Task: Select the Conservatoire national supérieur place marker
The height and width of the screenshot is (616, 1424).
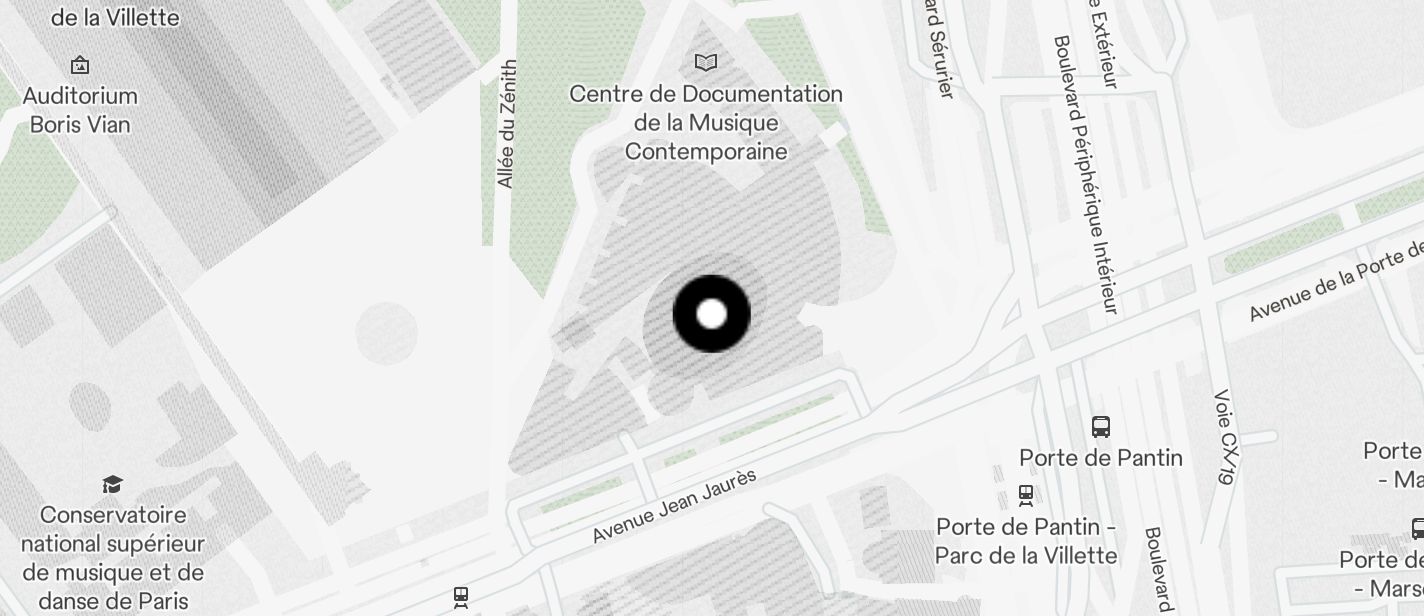Action: click(112, 485)
